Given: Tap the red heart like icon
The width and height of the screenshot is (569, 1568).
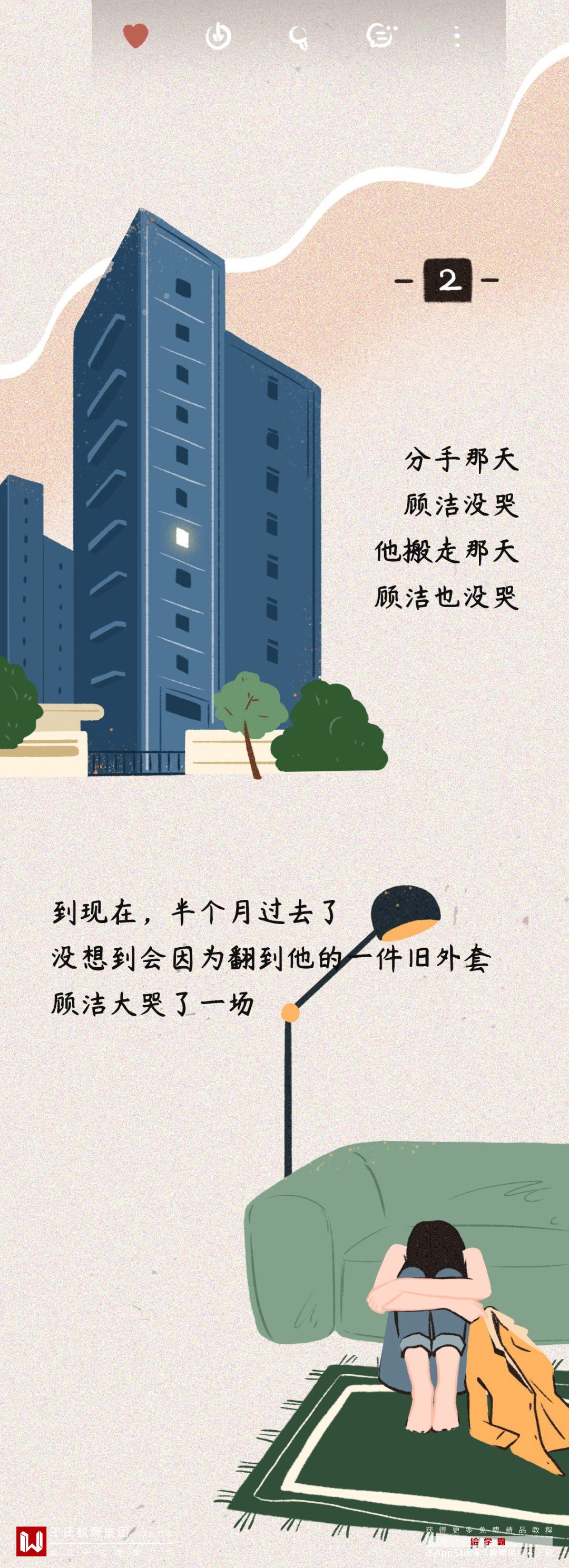Looking at the screenshot, I should point(135,36).
